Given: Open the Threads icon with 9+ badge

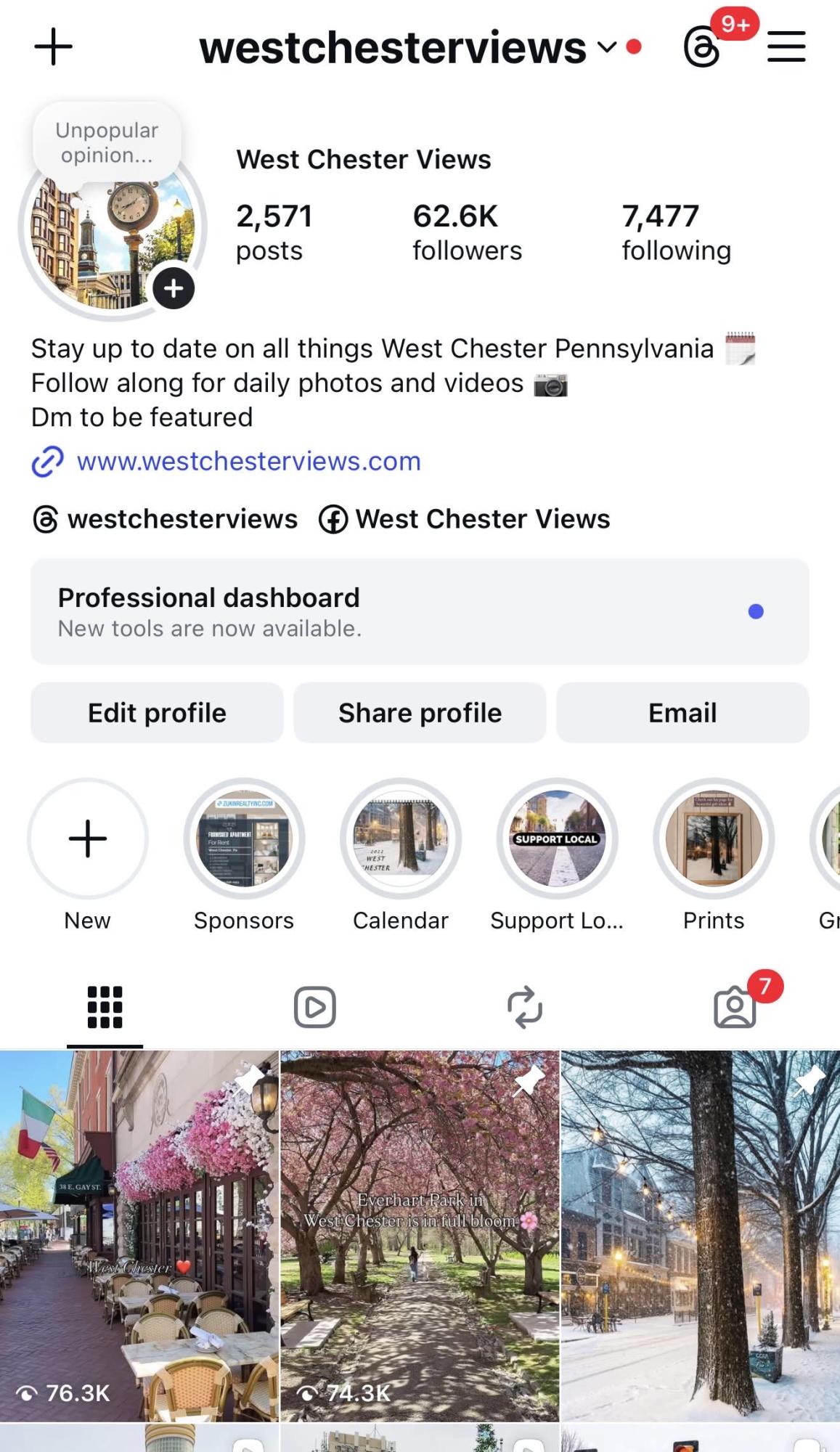Looking at the screenshot, I should [703, 48].
